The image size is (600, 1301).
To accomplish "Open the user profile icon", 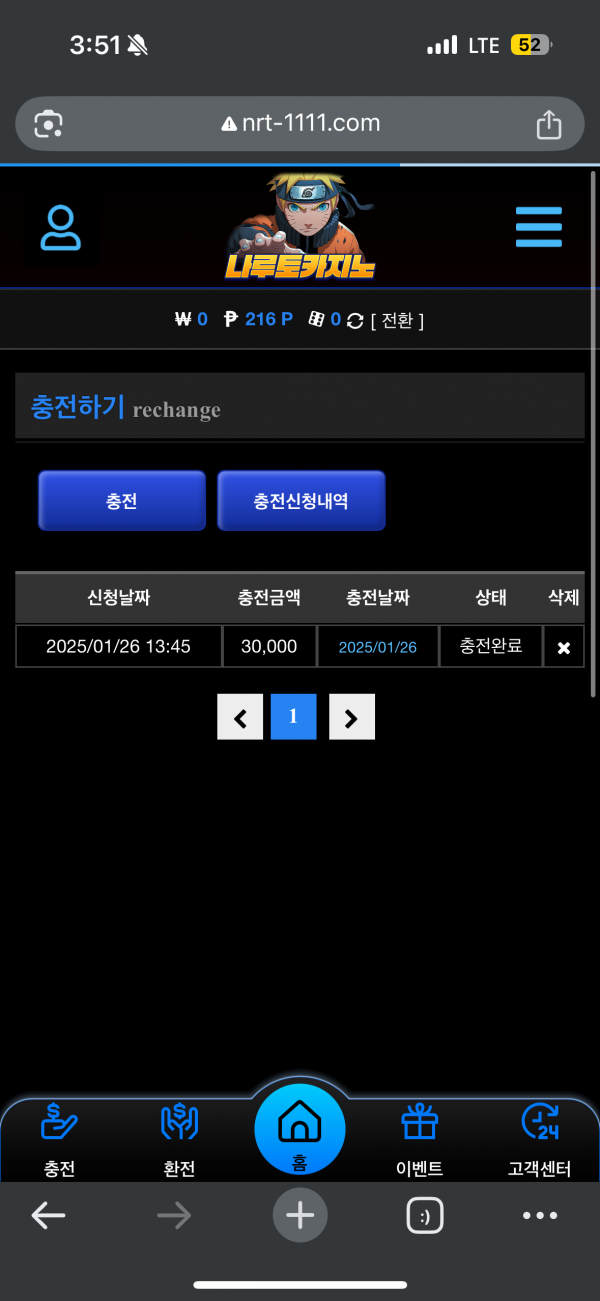I will [x=60, y=228].
